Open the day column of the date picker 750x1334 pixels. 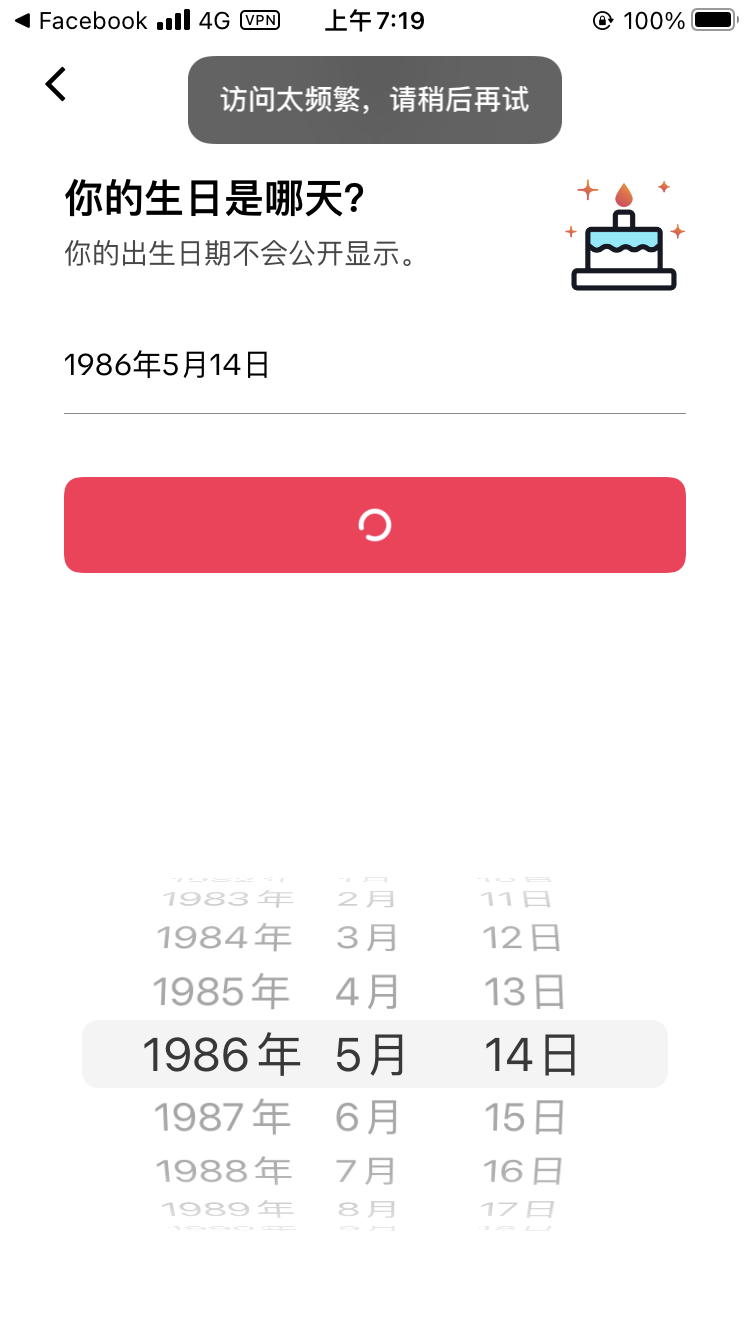coord(530,1052)
